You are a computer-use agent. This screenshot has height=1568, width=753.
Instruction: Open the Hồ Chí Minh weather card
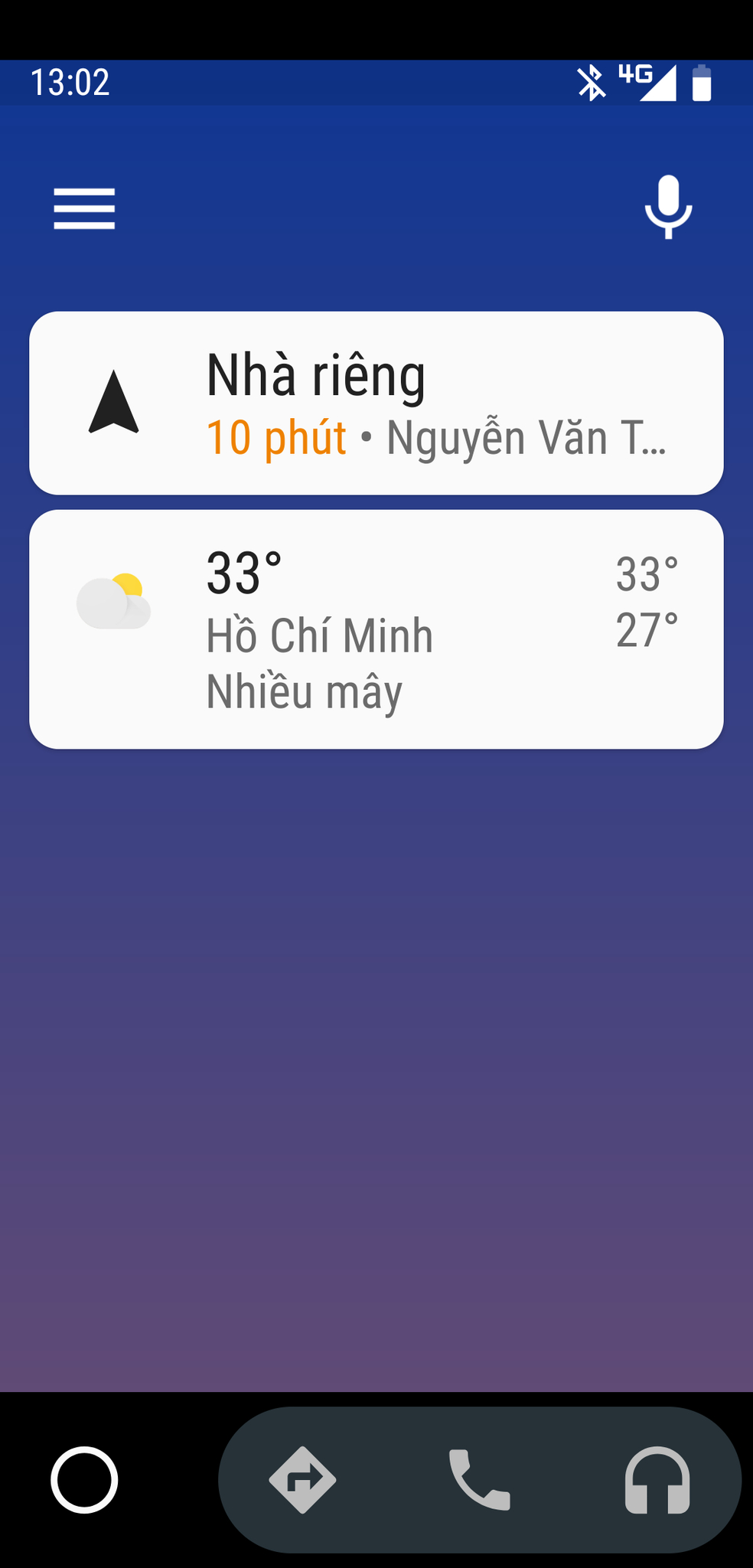tap(376, 629)
